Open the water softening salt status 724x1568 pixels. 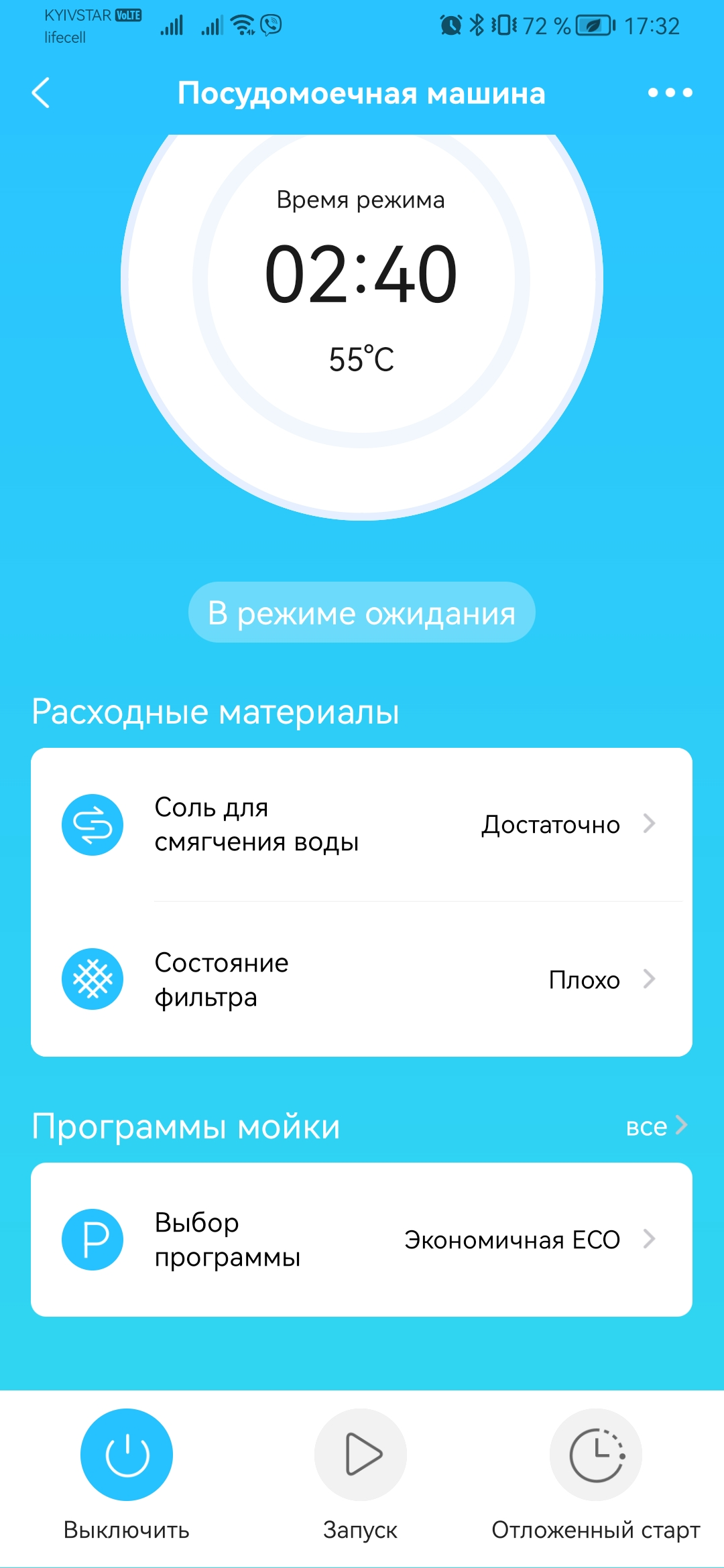362,824
